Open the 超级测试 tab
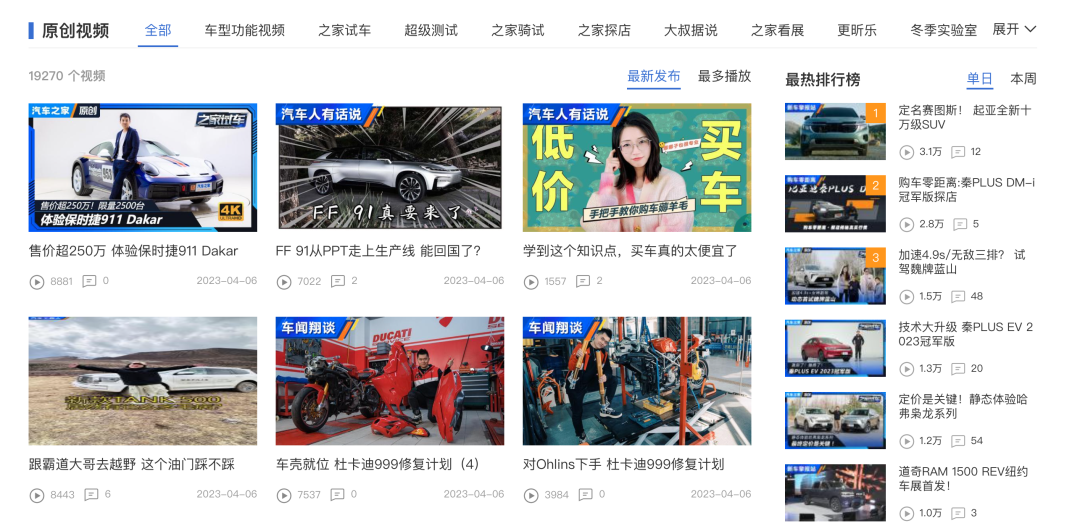 (x=431, y=30)
